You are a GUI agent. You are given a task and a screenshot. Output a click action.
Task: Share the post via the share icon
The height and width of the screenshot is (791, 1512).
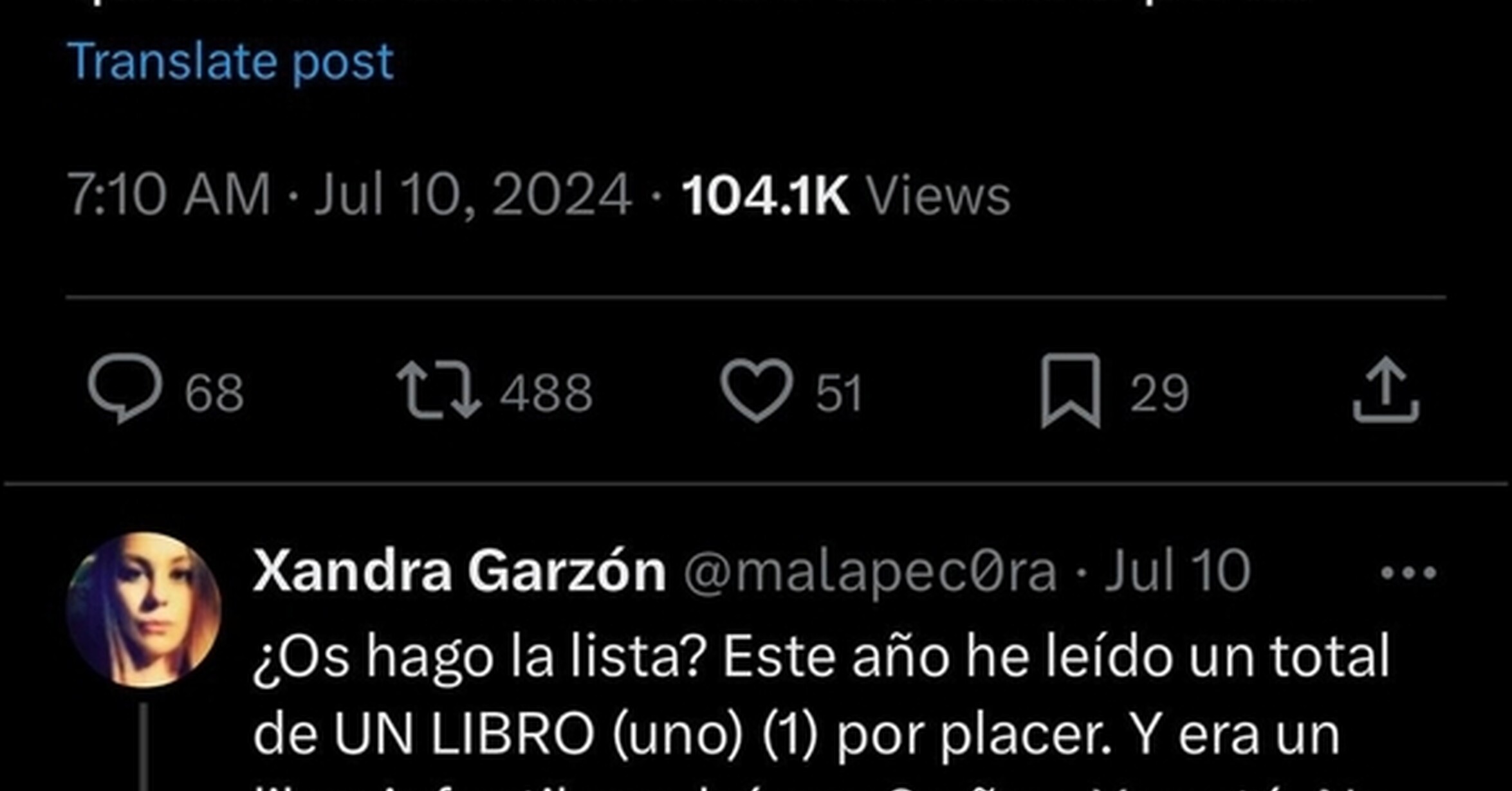[x=1385, y=390]
